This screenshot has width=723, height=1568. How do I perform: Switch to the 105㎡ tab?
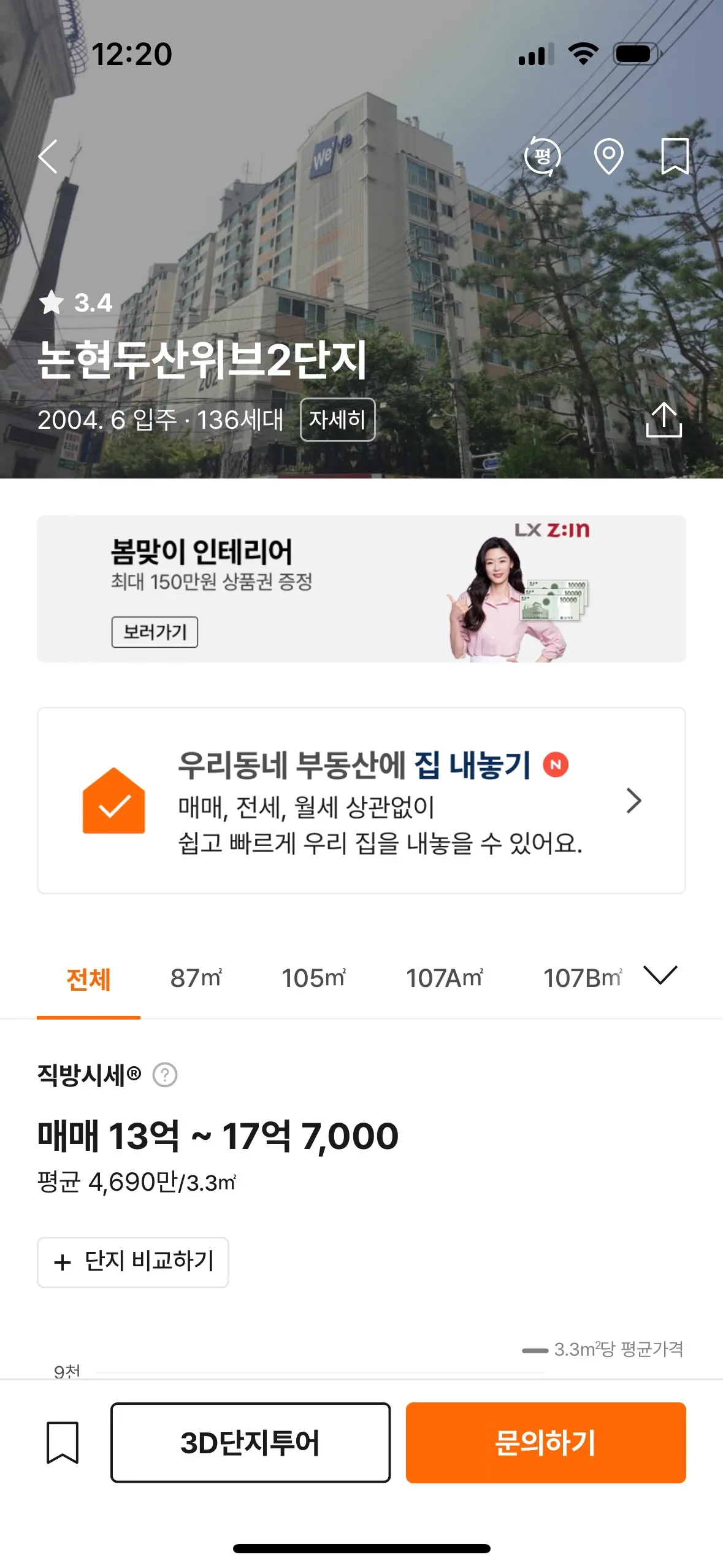tap(313, 978)
